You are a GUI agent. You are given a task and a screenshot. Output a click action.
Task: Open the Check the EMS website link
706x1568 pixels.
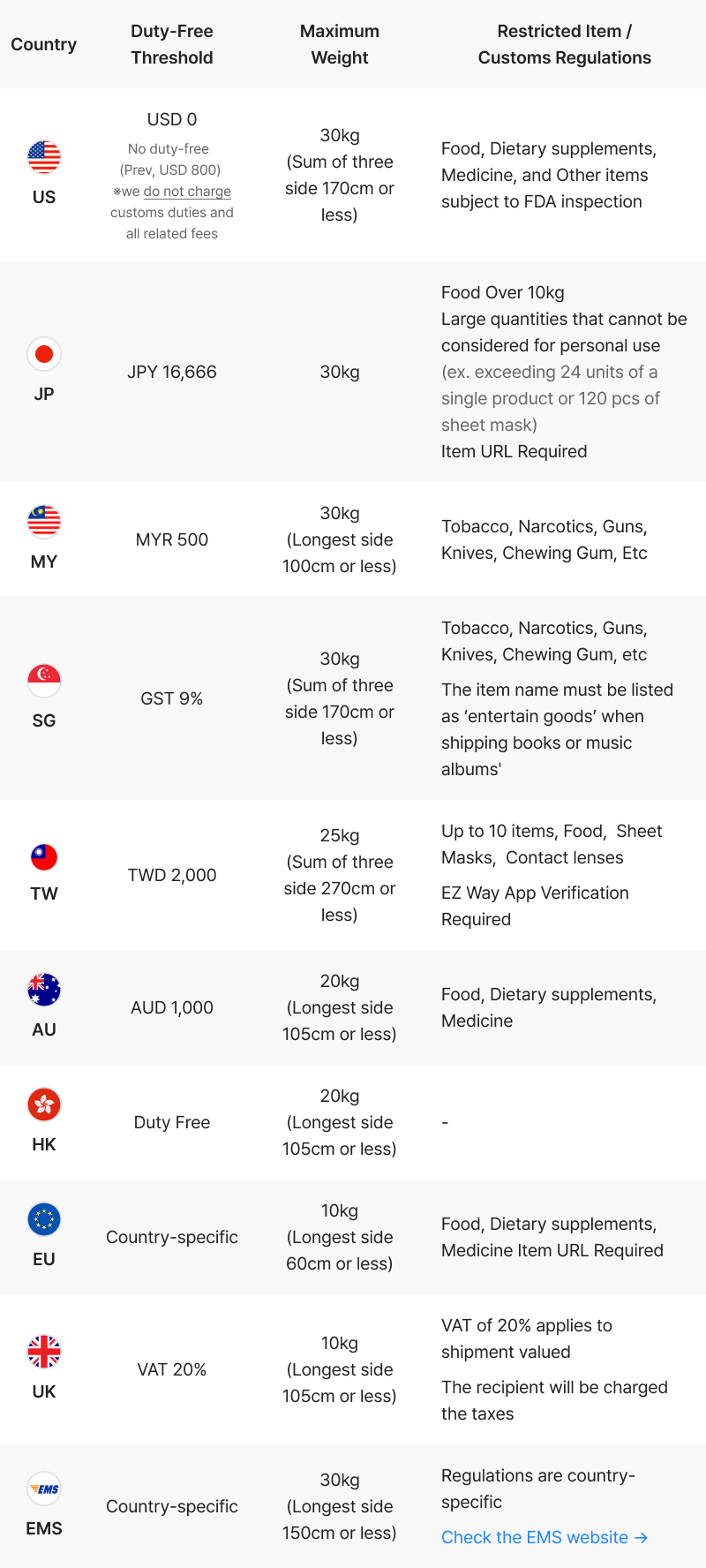(x=545, y=1537)
